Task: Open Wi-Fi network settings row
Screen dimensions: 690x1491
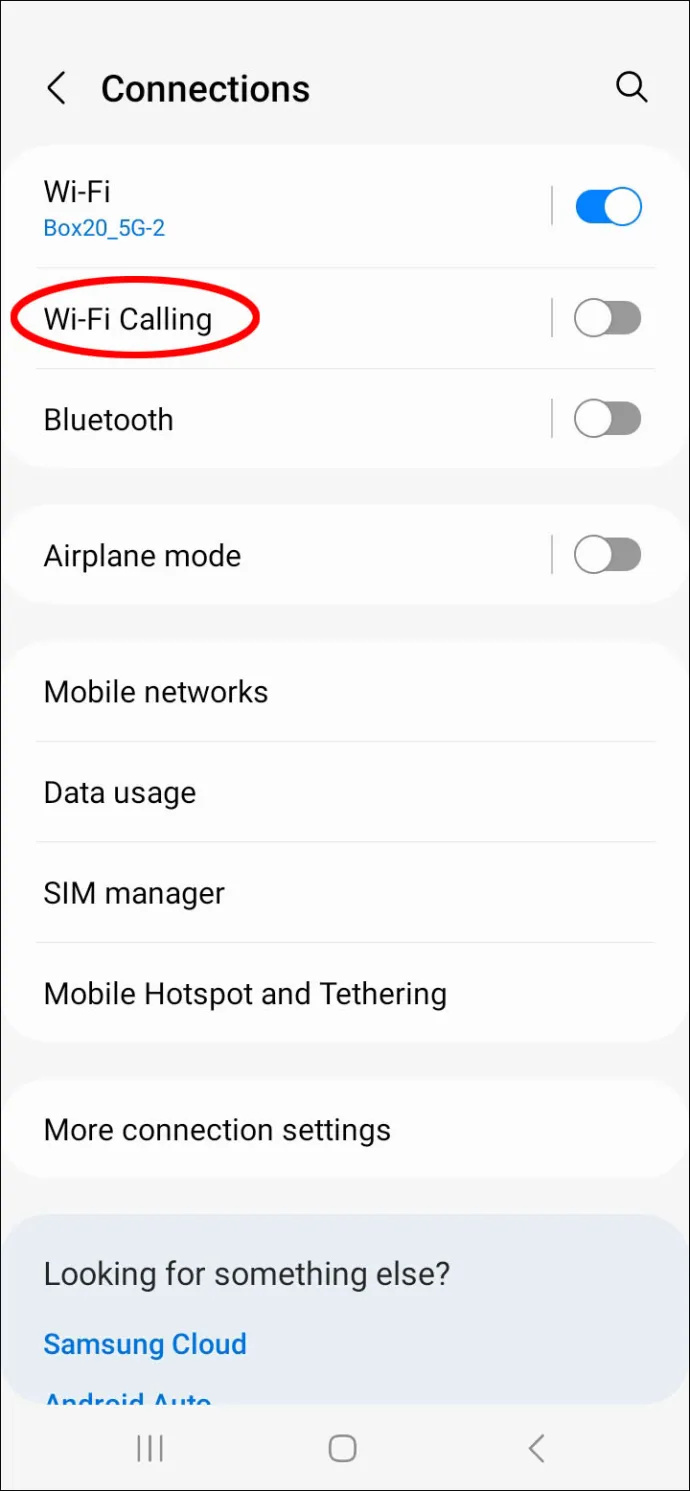Action: (x=290, y=207)
